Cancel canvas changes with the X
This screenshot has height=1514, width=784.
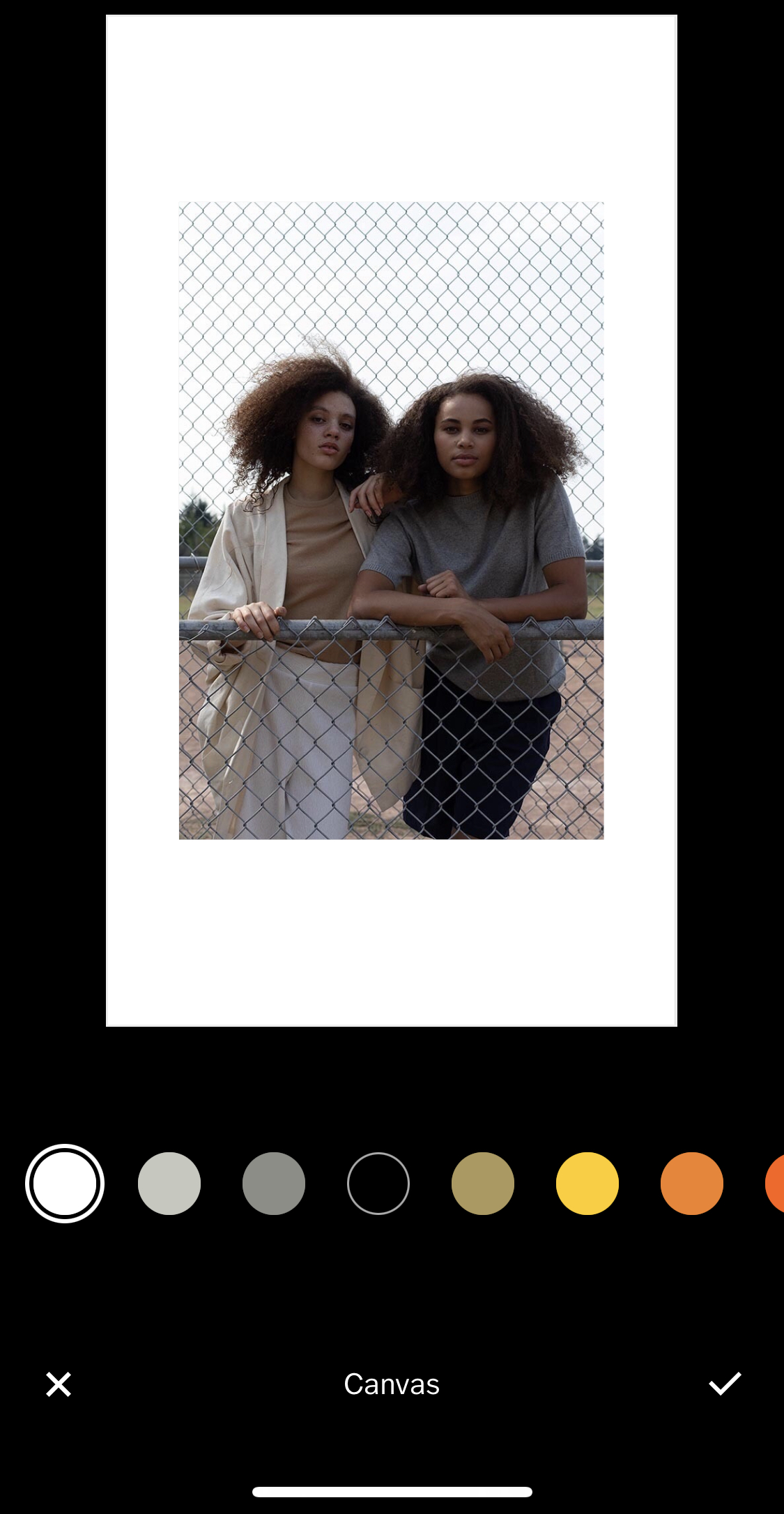coord(59,1384)
